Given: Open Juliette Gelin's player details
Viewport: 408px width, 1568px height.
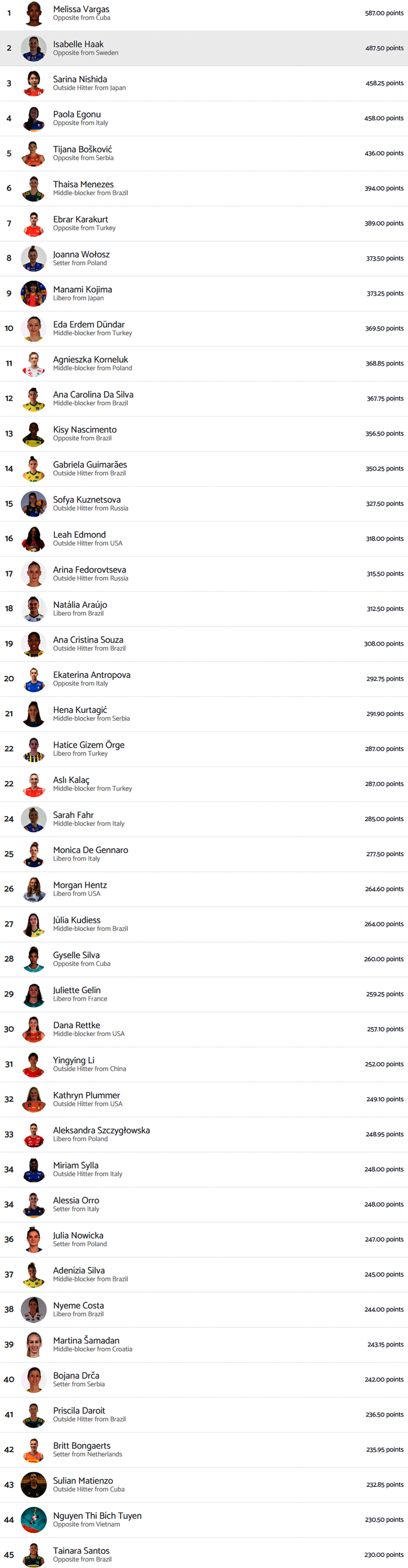Looking at the screenshot, I should coord(77,990).
